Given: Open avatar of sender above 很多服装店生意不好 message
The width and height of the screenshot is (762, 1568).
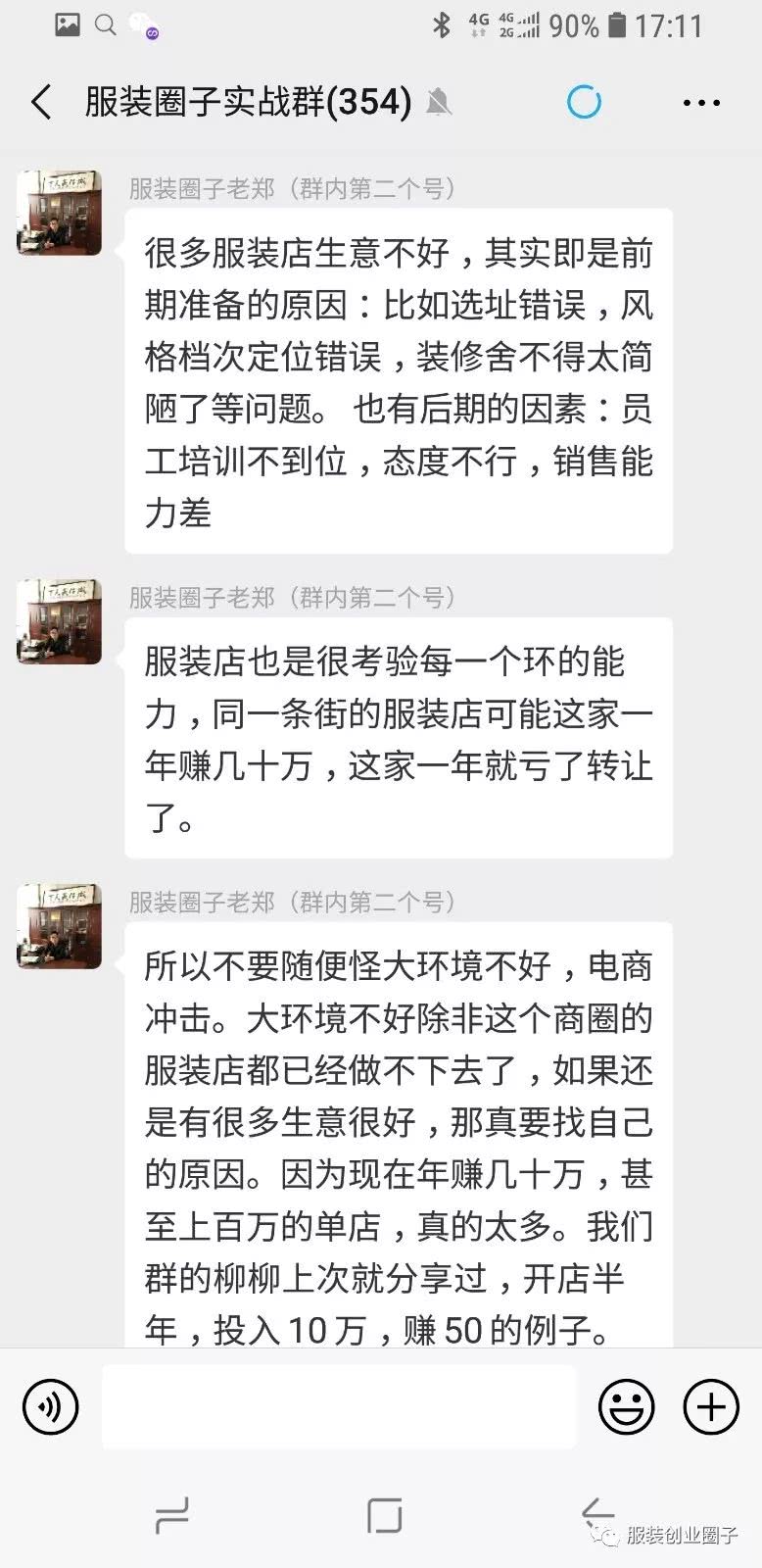Looking at the screenshot, I should click(60, 213).
